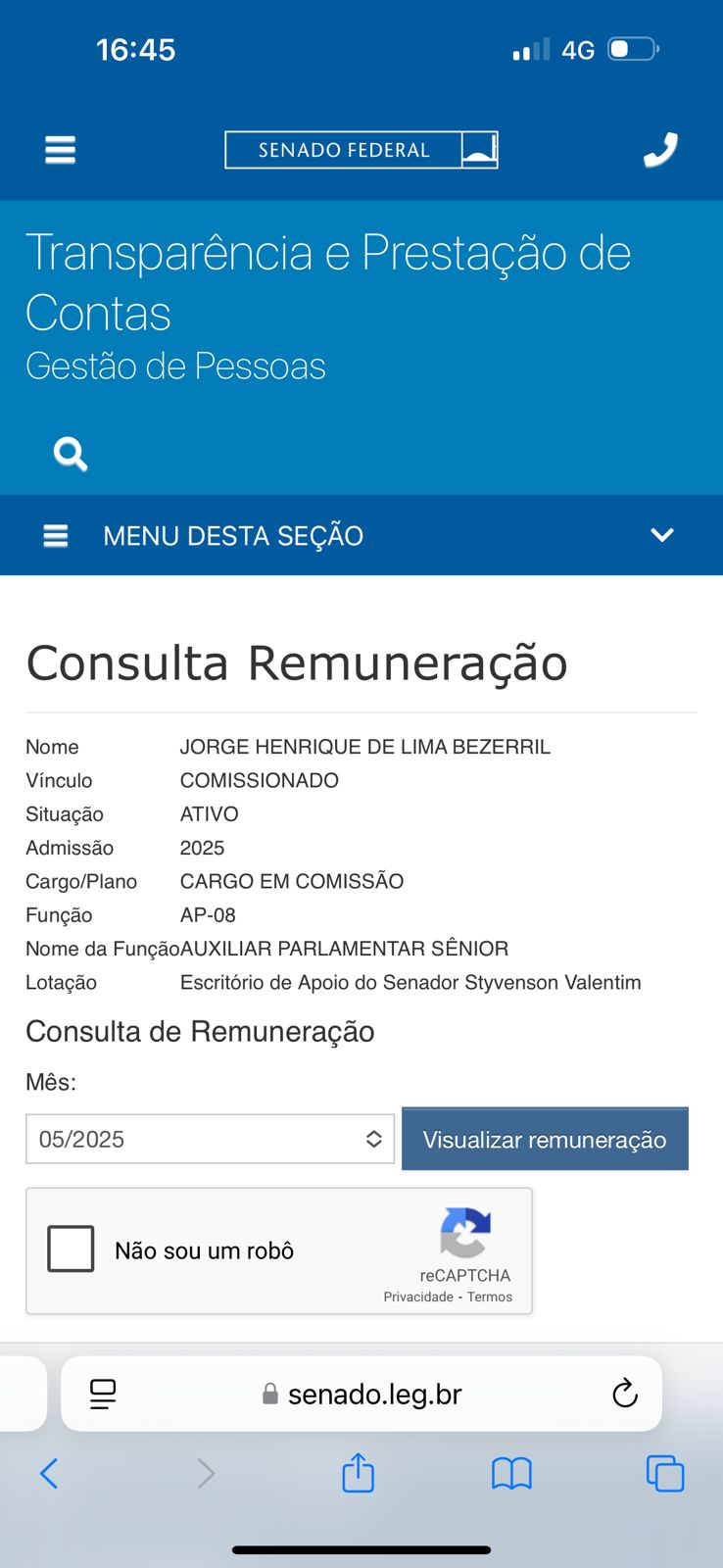Open the Senado Federal homepage link
Screen dimensions: 723x1568
tap(361, 150)
